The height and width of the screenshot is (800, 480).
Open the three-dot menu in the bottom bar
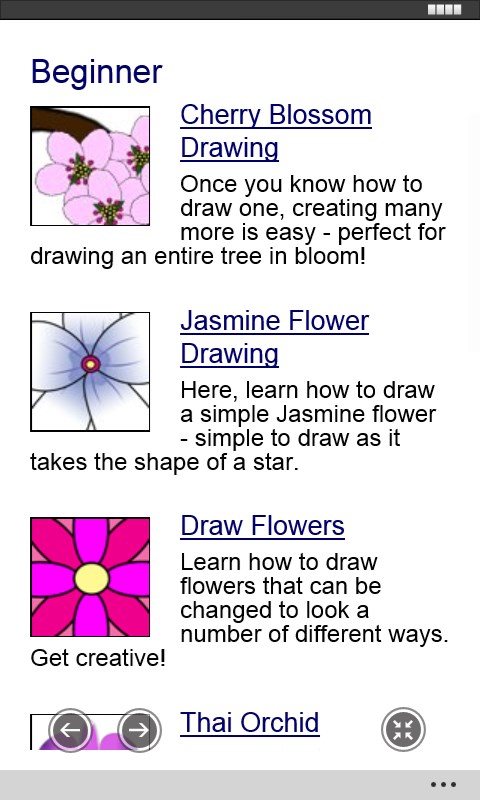pyautogui.click(x=443, y=785)
